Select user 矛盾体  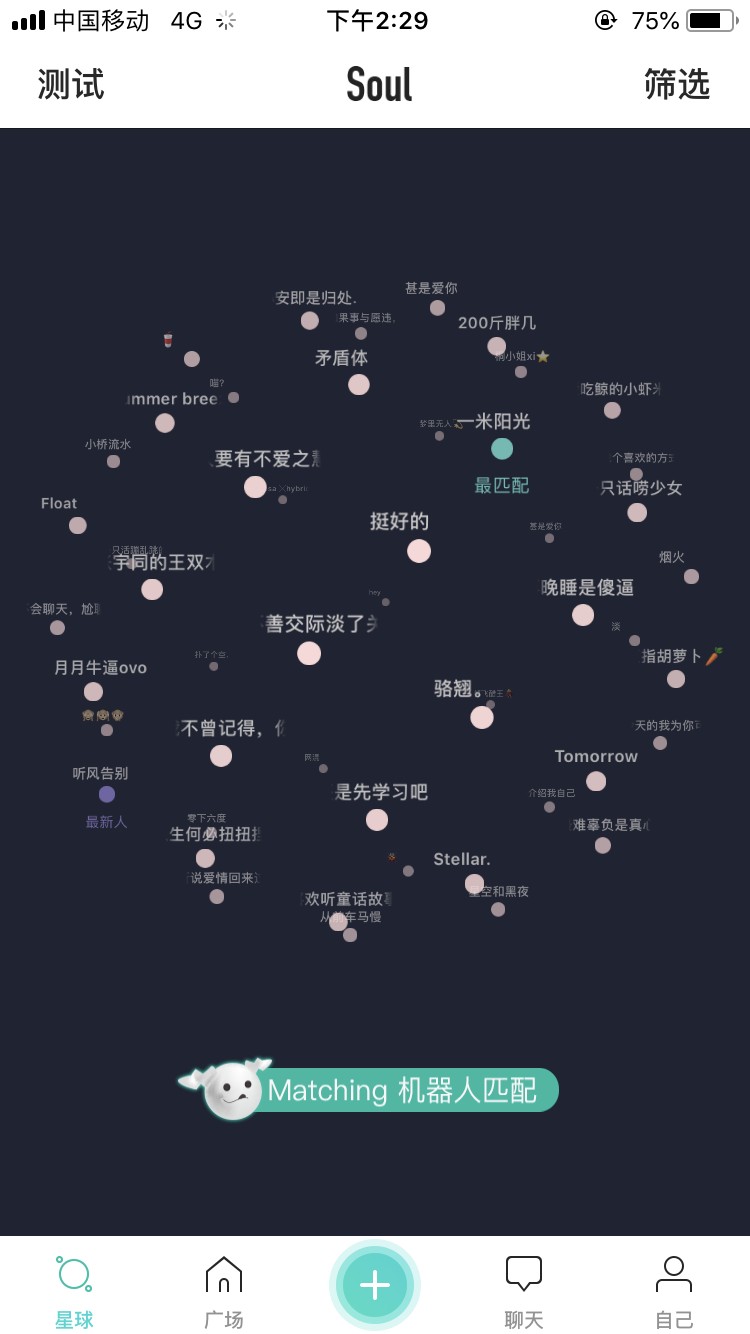pyautogui.click(x=359, y=384)
